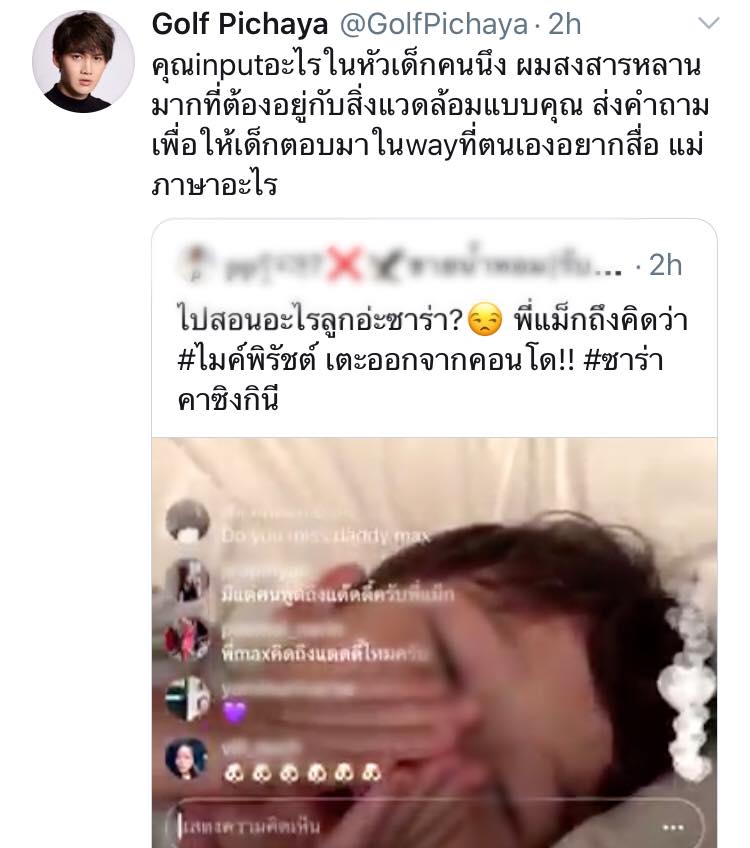Open the tweet's dropdown chevron menu
This screenshot has width=750, height=848.
708,24
